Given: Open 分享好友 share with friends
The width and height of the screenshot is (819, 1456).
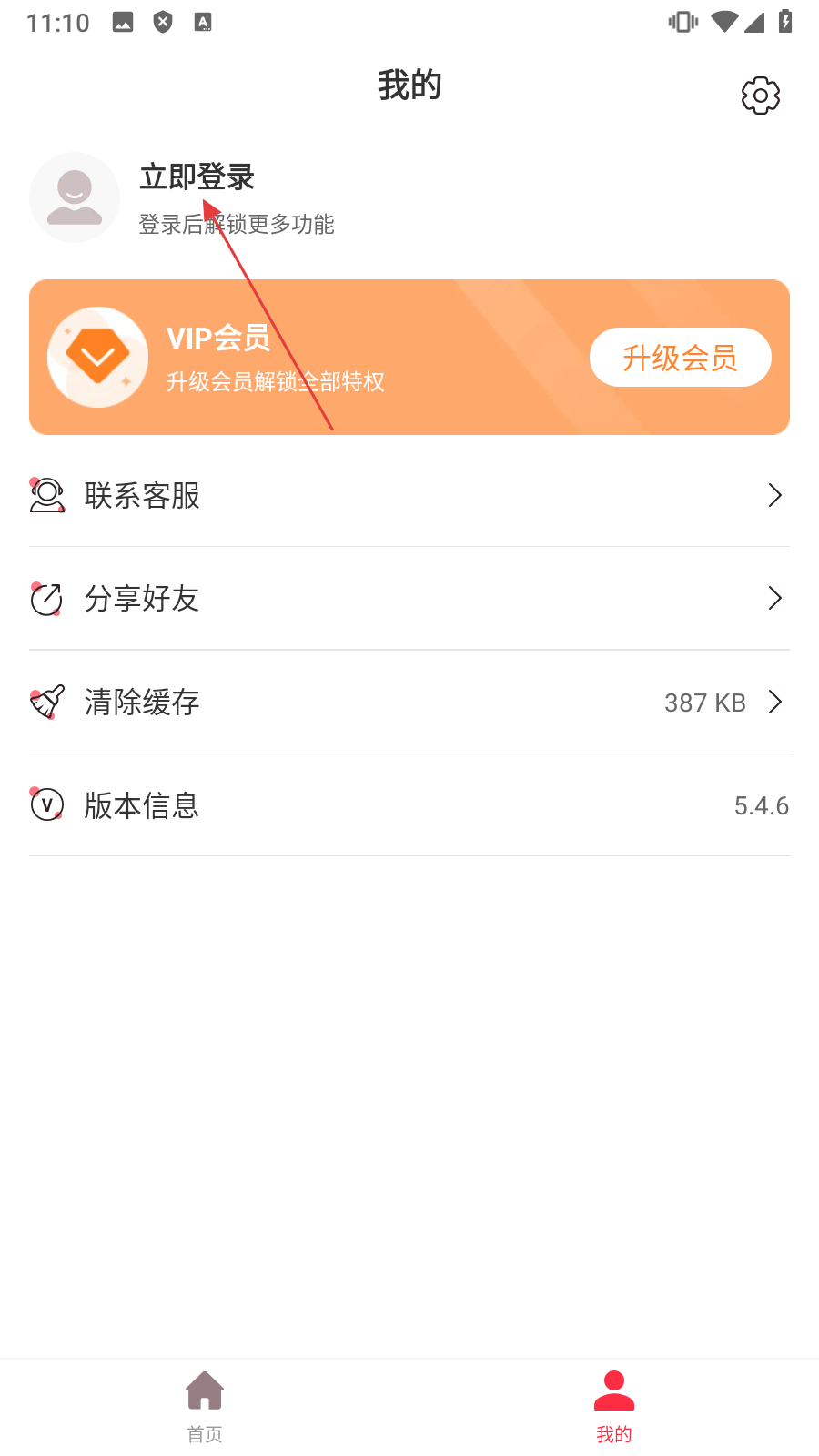Looking at the screenshot, I should [409, 599].
